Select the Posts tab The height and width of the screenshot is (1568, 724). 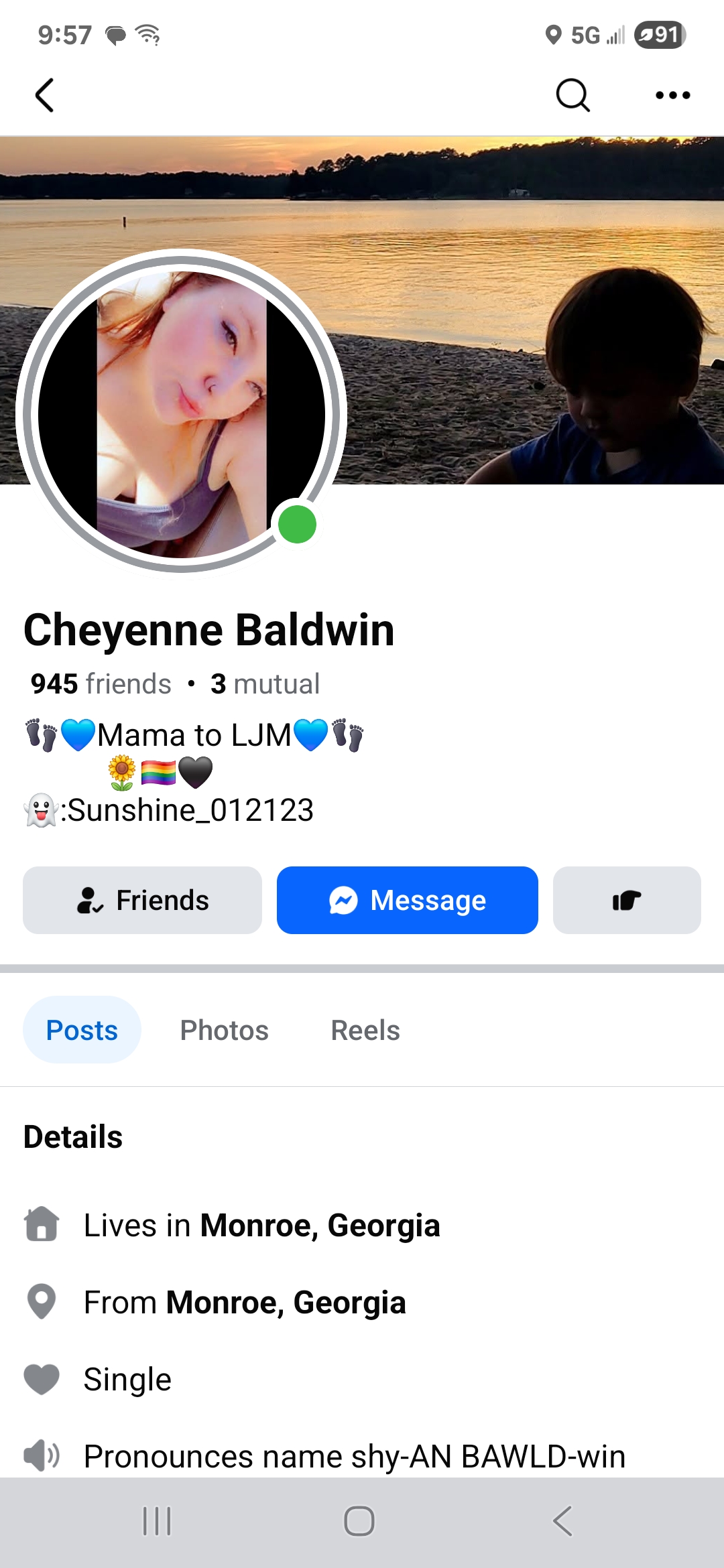[82, 1030]
